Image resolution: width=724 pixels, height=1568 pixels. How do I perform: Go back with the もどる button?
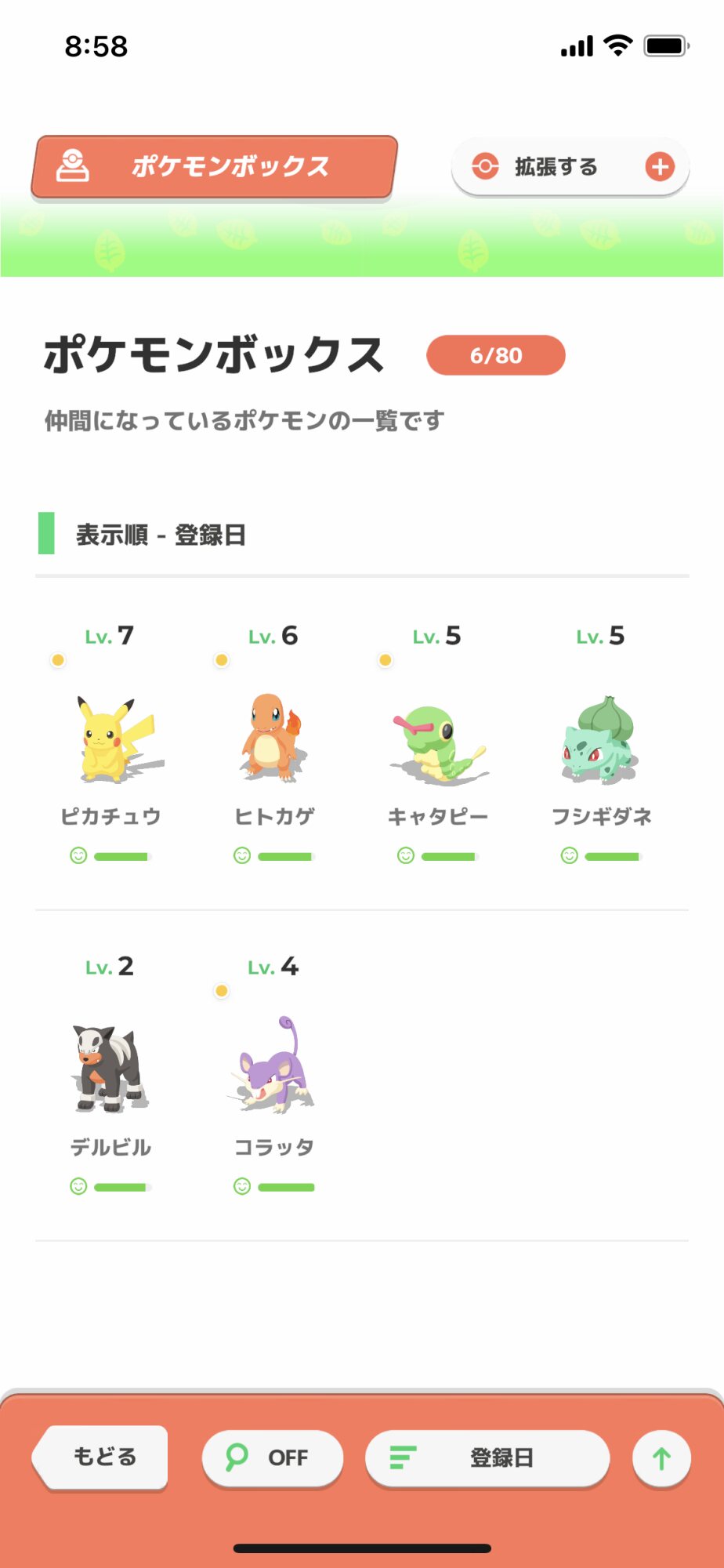click(100, 1457)
